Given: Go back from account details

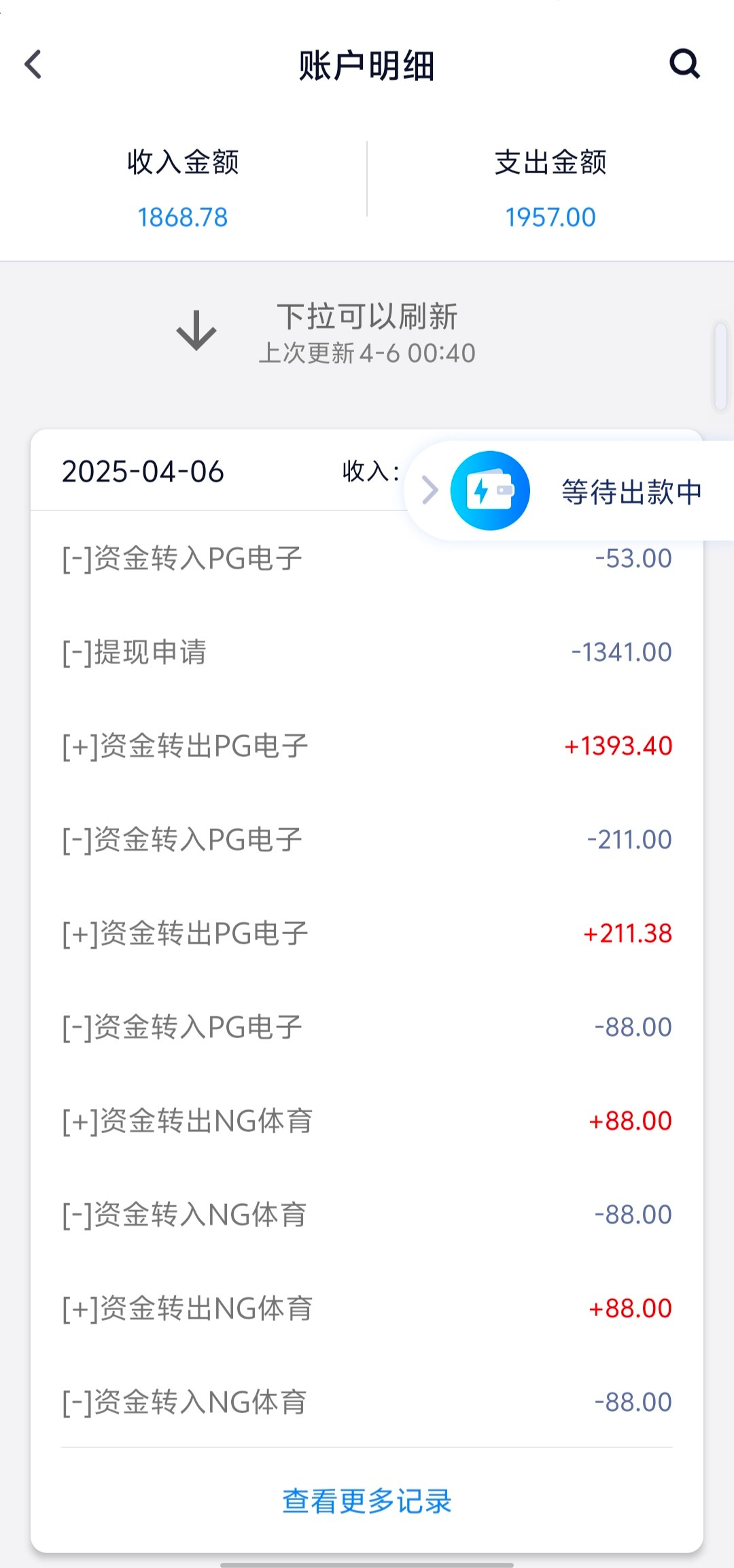Looking at the screenshot, I should [33, 65].
